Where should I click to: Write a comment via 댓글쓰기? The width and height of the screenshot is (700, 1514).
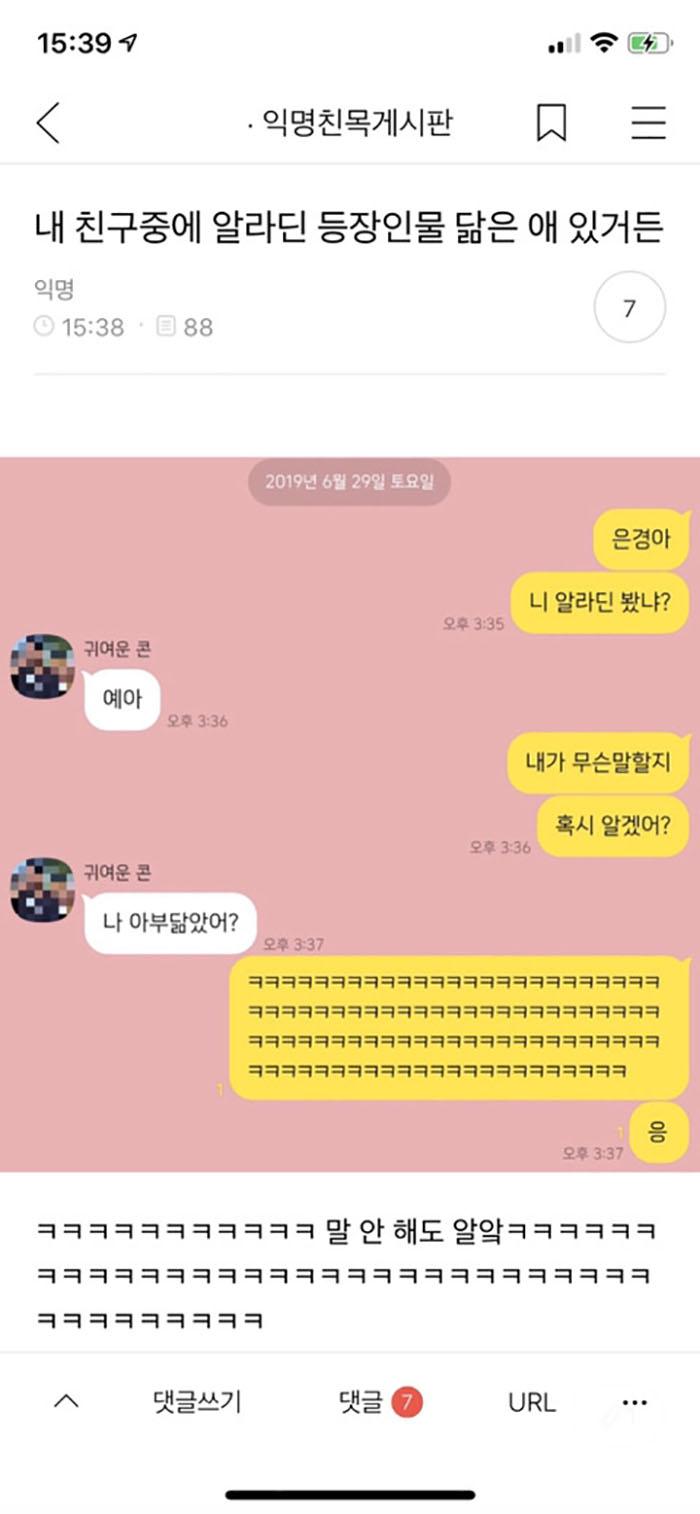click(196, 1402)
